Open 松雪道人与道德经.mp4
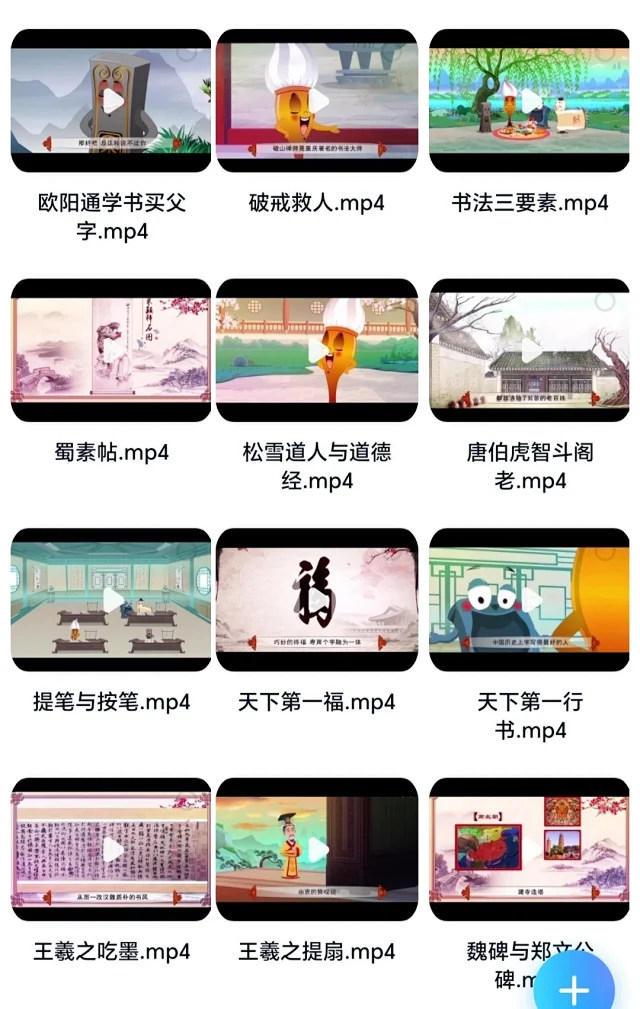Screen dimensions: 640x1009 317,350
